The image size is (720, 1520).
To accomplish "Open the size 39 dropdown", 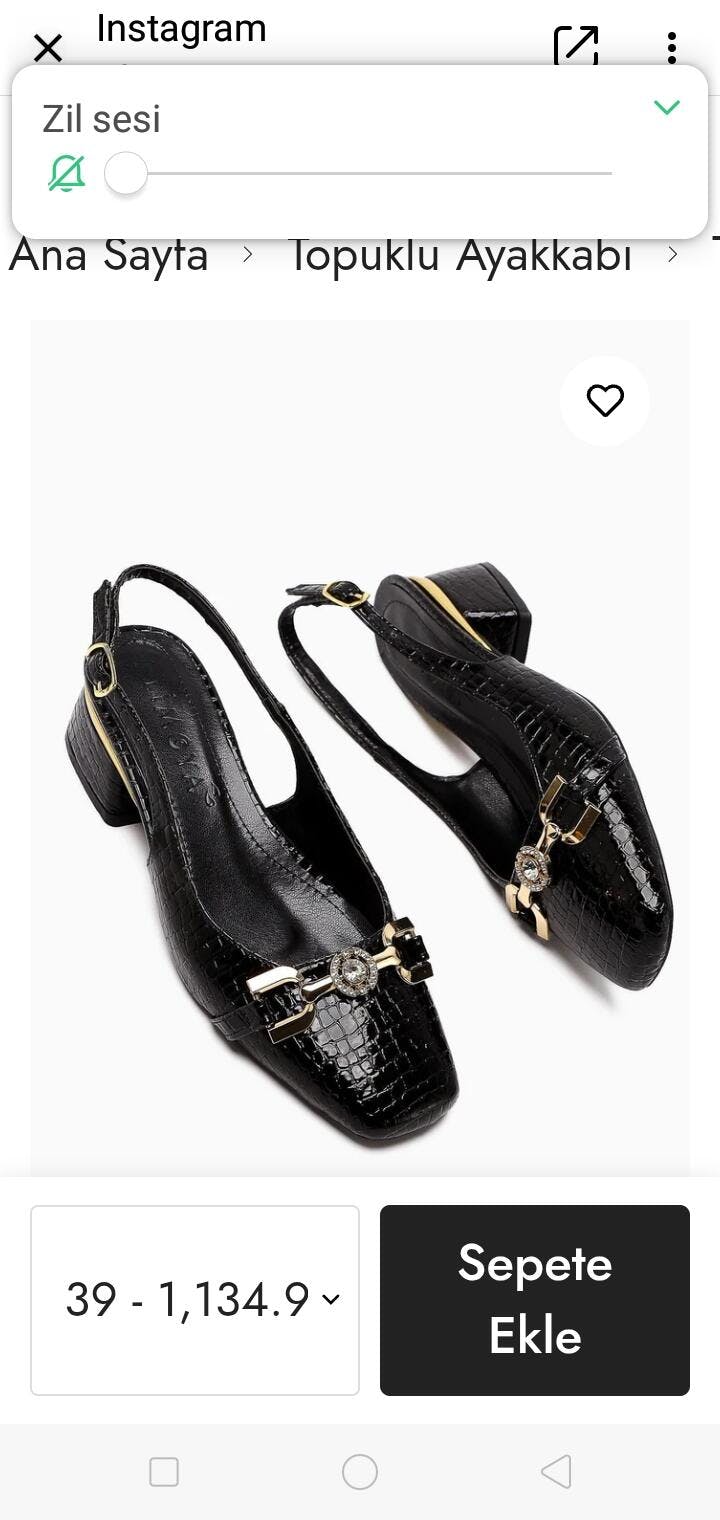I will tap(195, 1300).
